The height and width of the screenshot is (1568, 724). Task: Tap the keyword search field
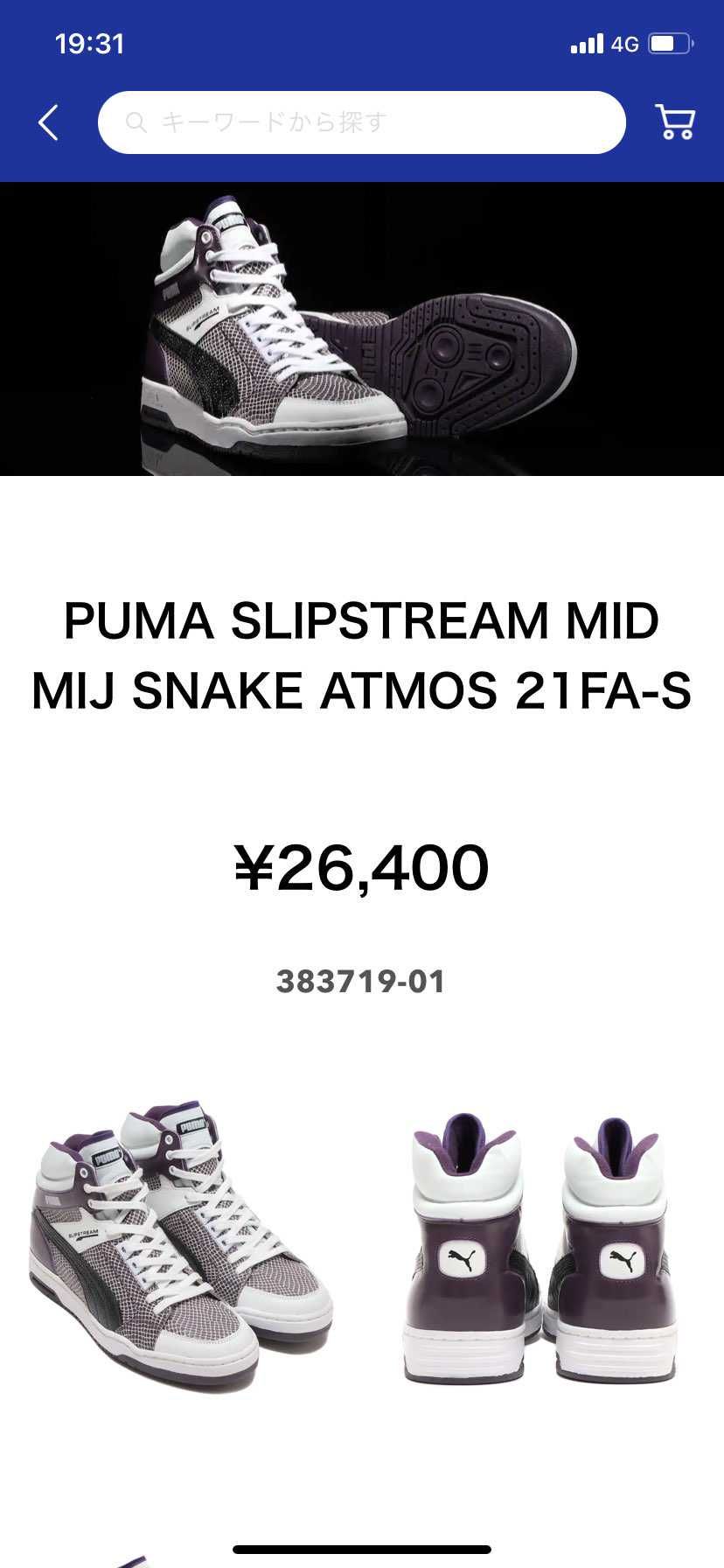[362, 122]
